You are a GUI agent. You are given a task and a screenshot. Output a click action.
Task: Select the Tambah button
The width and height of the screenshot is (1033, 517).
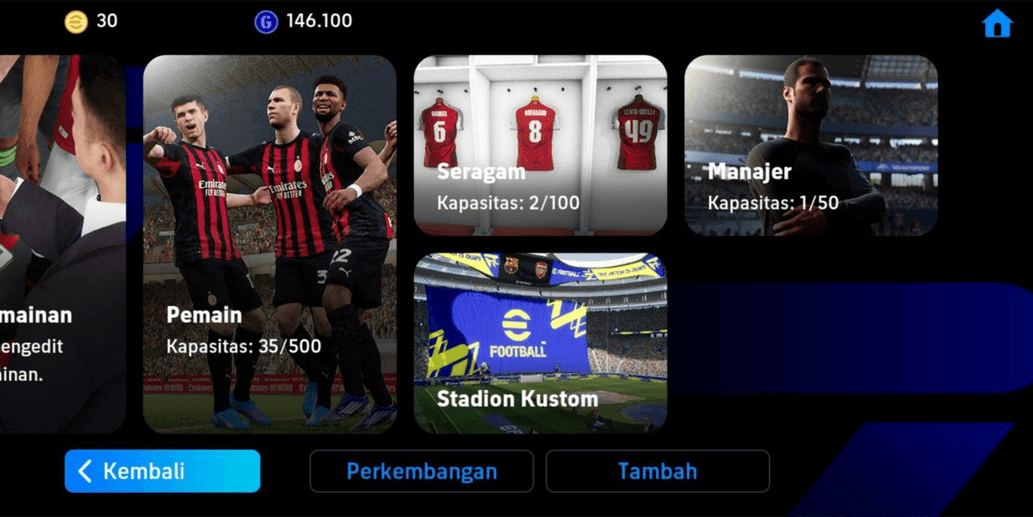(x=657, y=471)
